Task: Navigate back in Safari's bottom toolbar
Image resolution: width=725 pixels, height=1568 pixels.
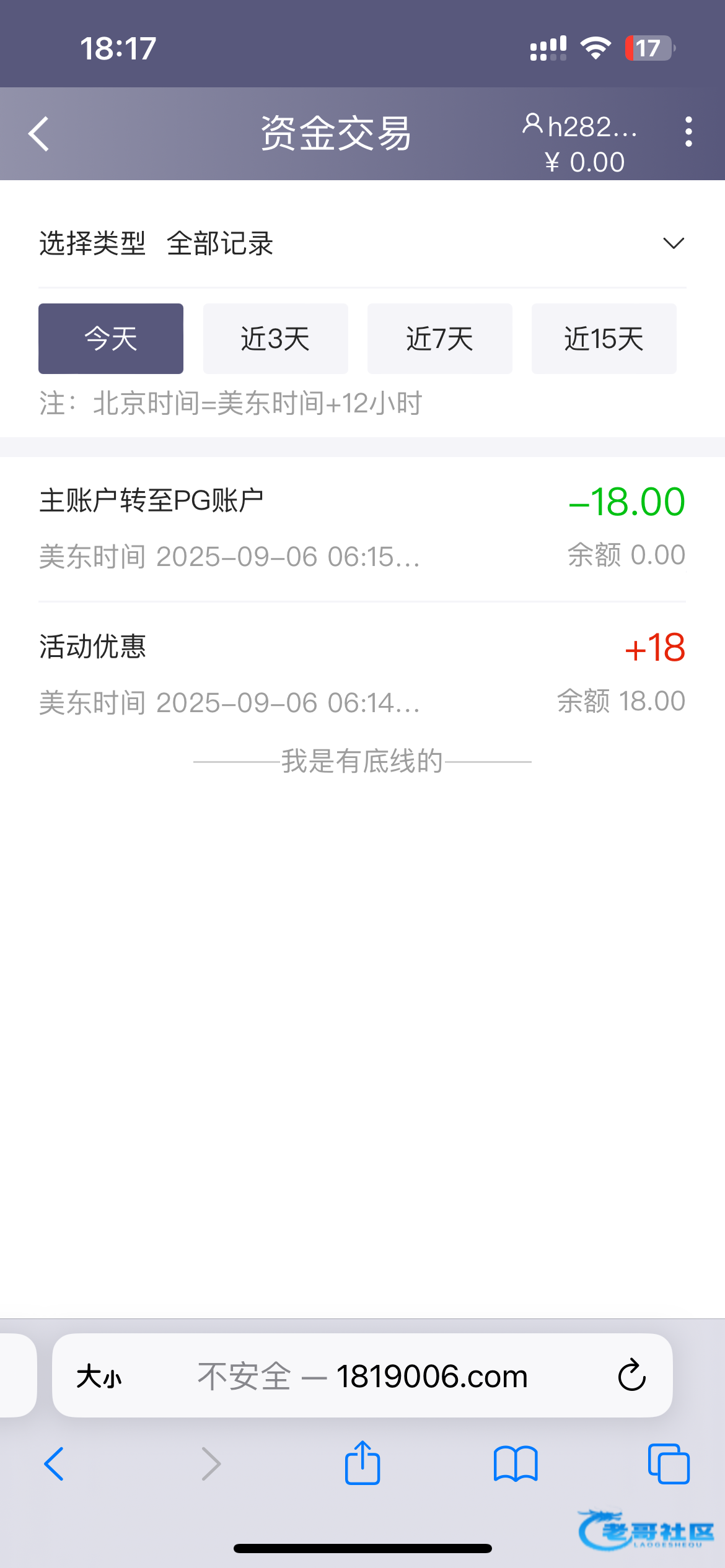Action: pos(55,1464)
